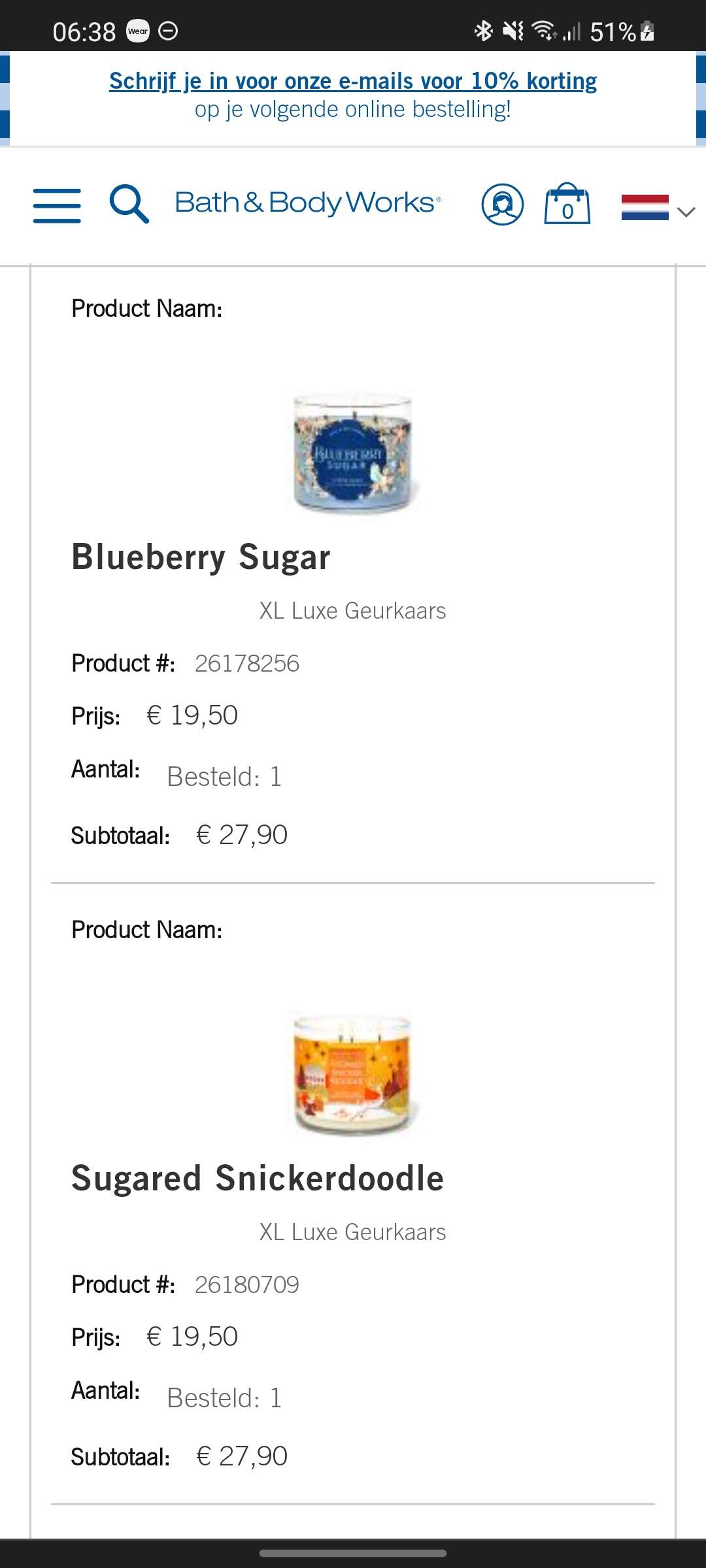706x1568 pixels.
Task: Open the Sugared Snickerdoodle product title
Action: 258,1179
